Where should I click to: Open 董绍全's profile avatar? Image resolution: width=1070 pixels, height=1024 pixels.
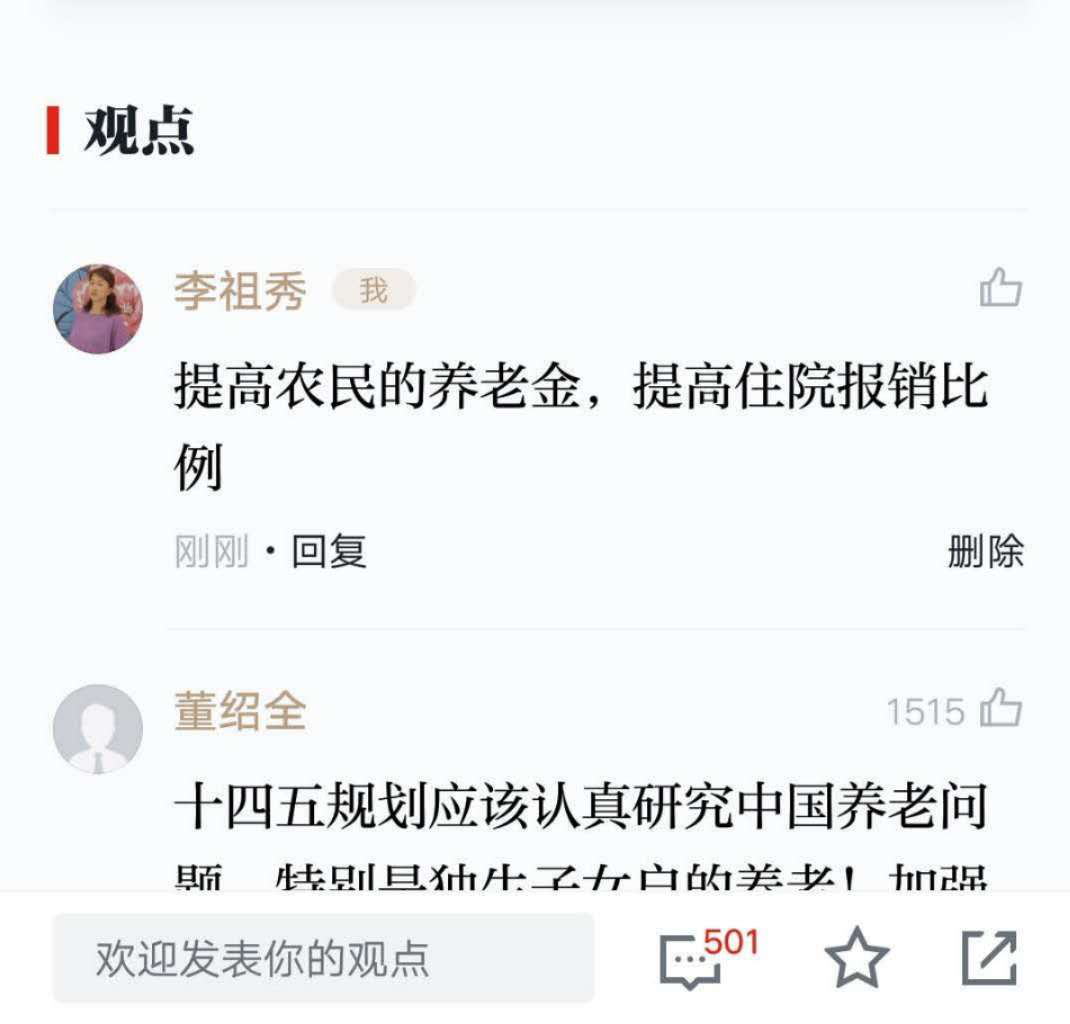click(98, 729)
